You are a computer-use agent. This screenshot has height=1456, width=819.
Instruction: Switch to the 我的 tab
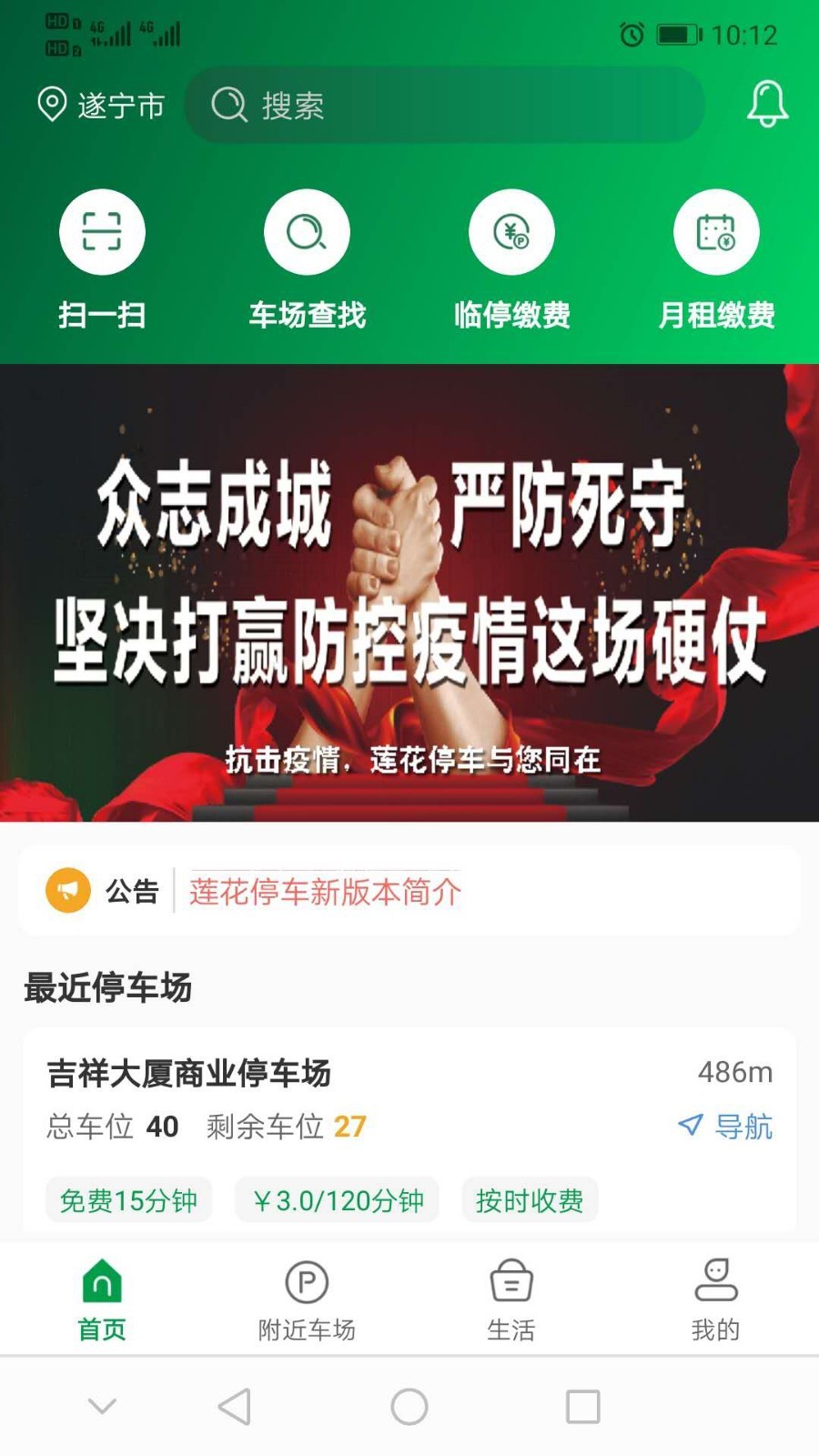(716, 1299)
